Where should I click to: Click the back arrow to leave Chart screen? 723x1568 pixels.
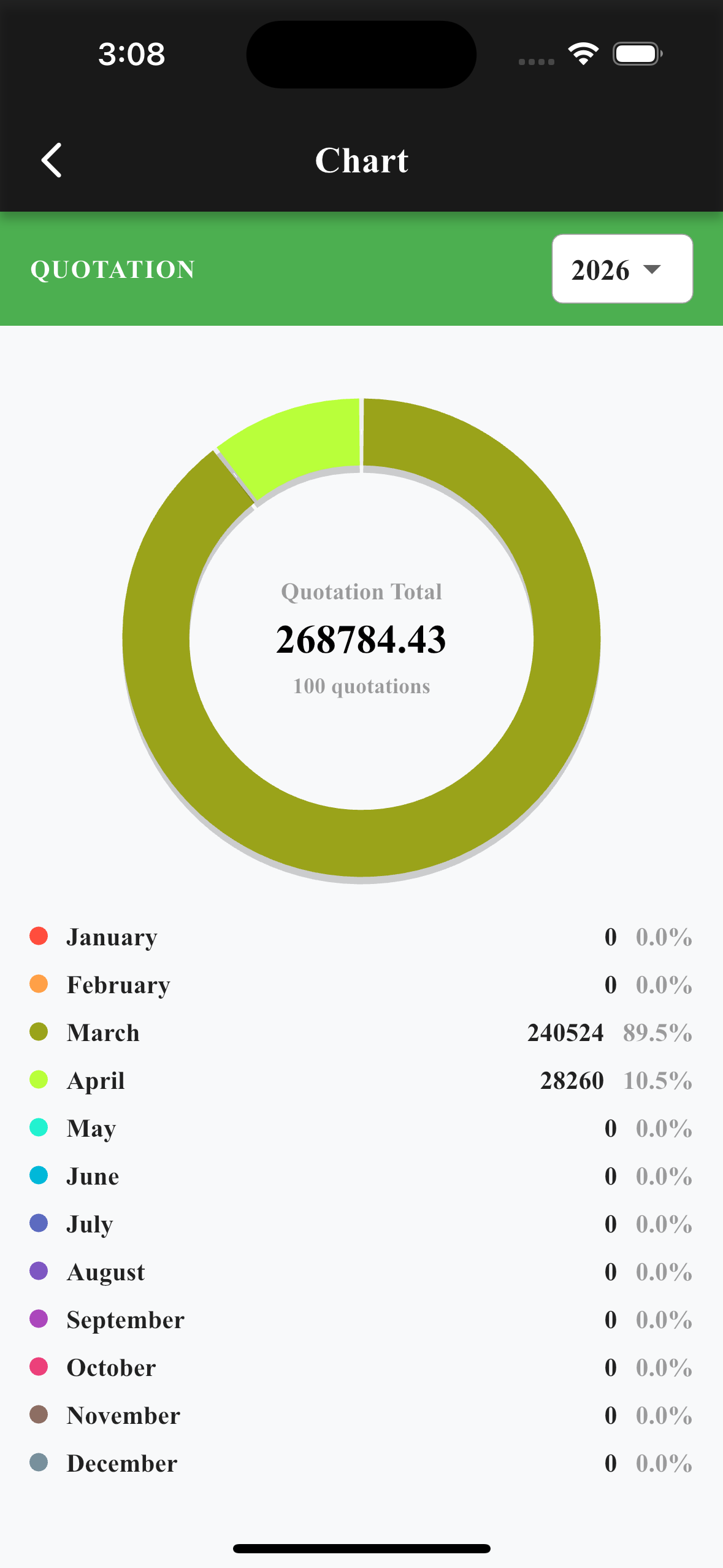click(x=52, y=159)
